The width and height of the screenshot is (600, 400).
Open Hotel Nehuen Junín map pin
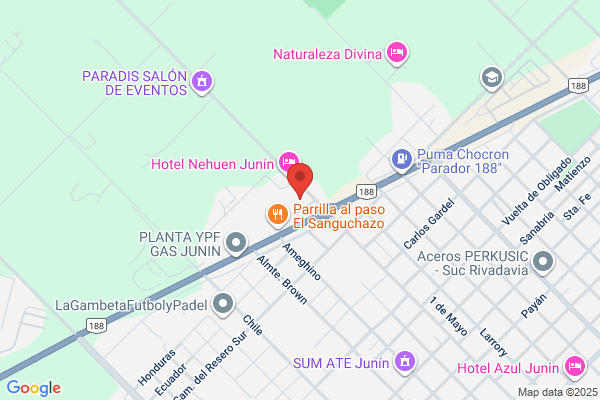(x=288, y=162)
